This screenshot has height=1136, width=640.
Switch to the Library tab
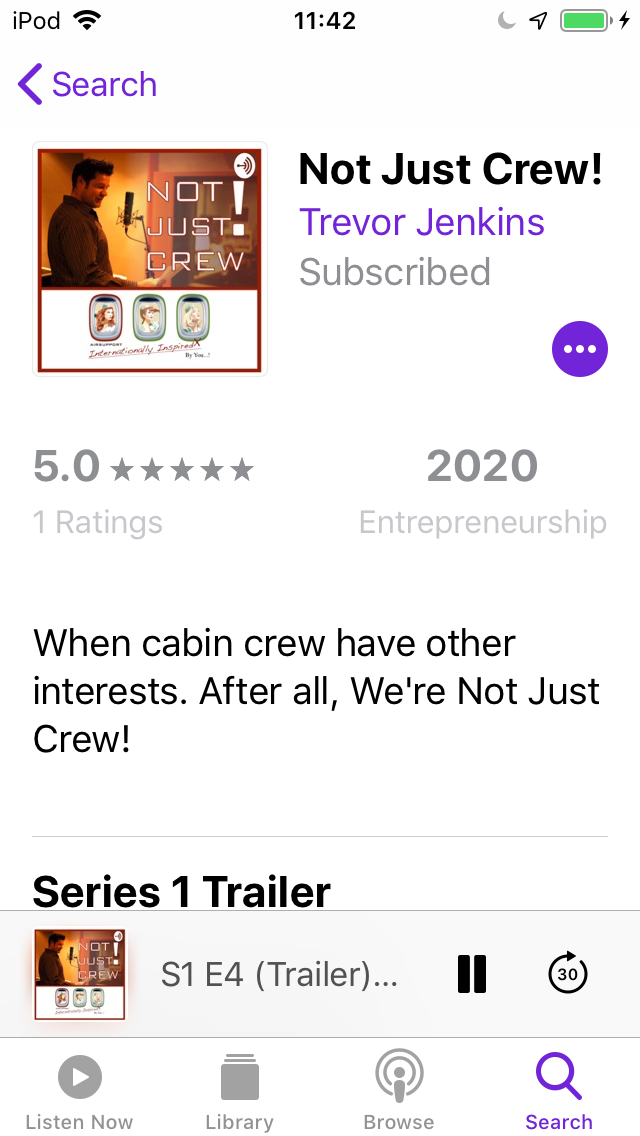pos(239,1090)
